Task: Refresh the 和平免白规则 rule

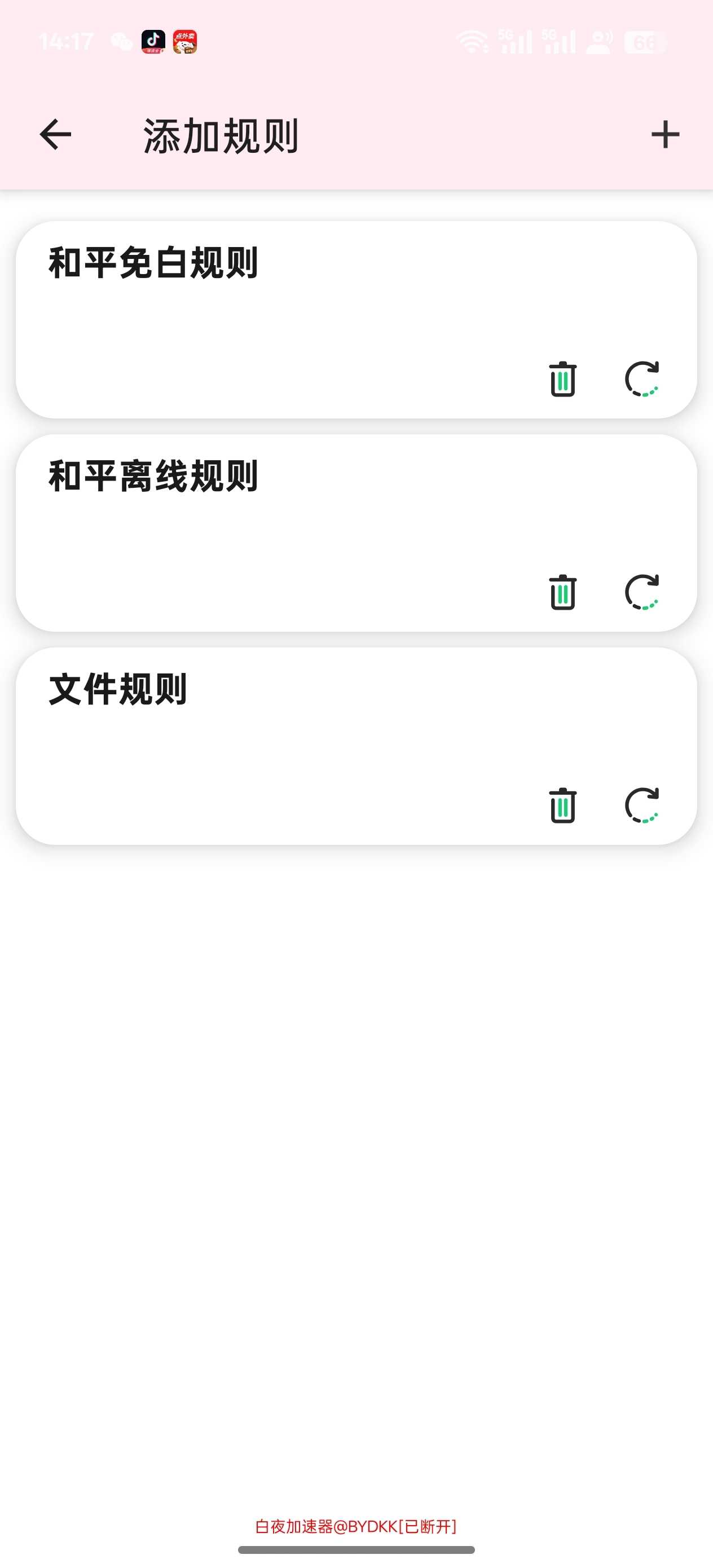Action: [642, 379]
